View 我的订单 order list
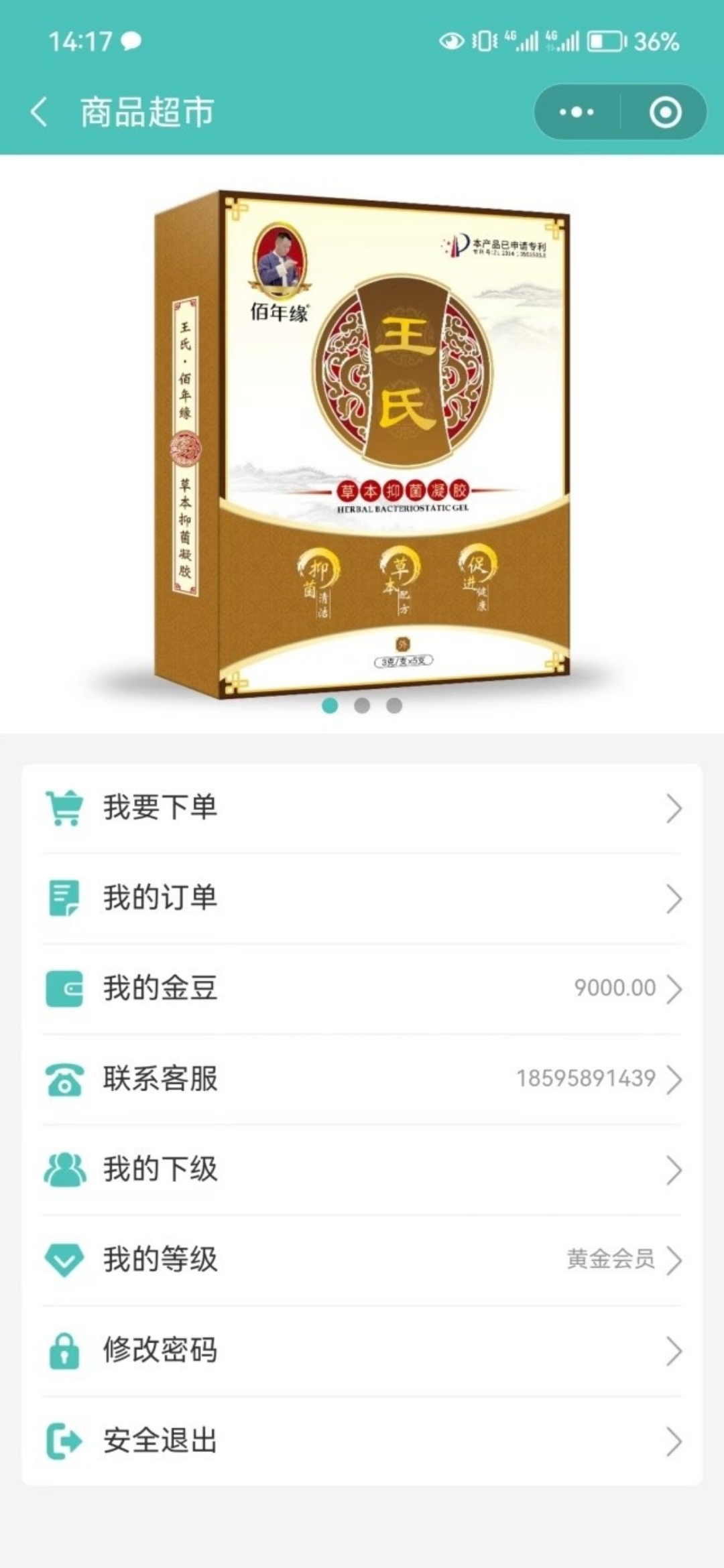724x1568 pixels. click(362, 898)
